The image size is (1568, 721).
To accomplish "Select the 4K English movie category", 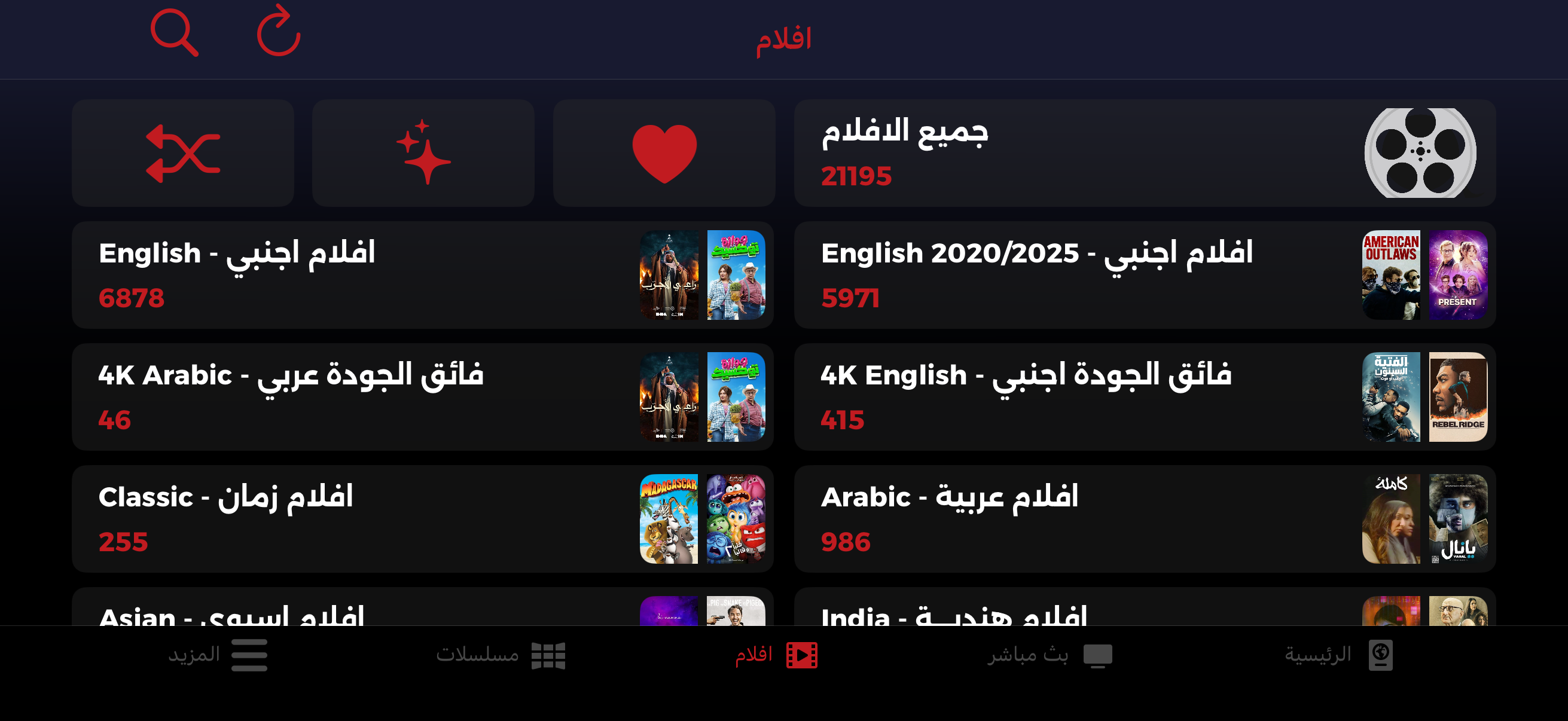I will 1145,397.
